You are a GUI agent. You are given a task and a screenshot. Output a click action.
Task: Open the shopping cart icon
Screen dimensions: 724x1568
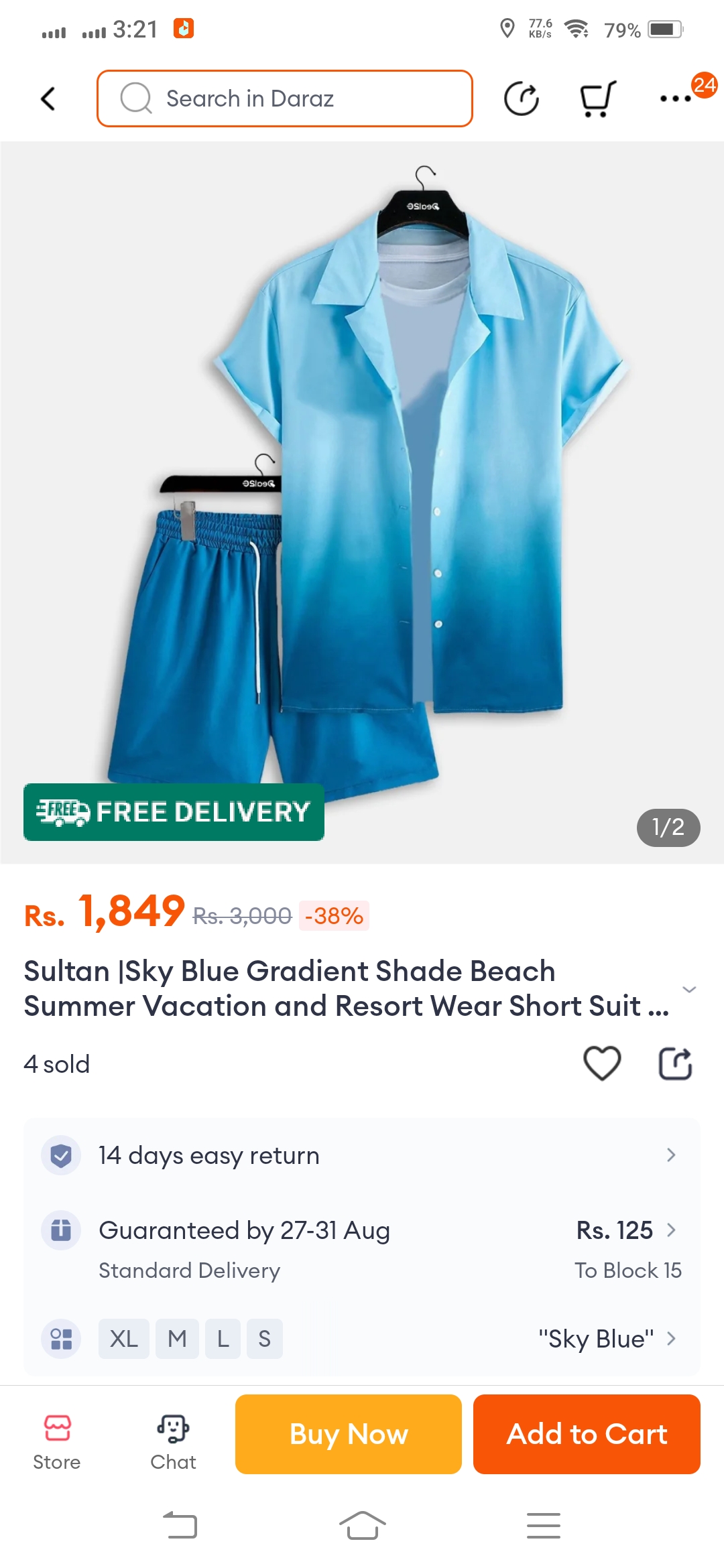point(597,99)
